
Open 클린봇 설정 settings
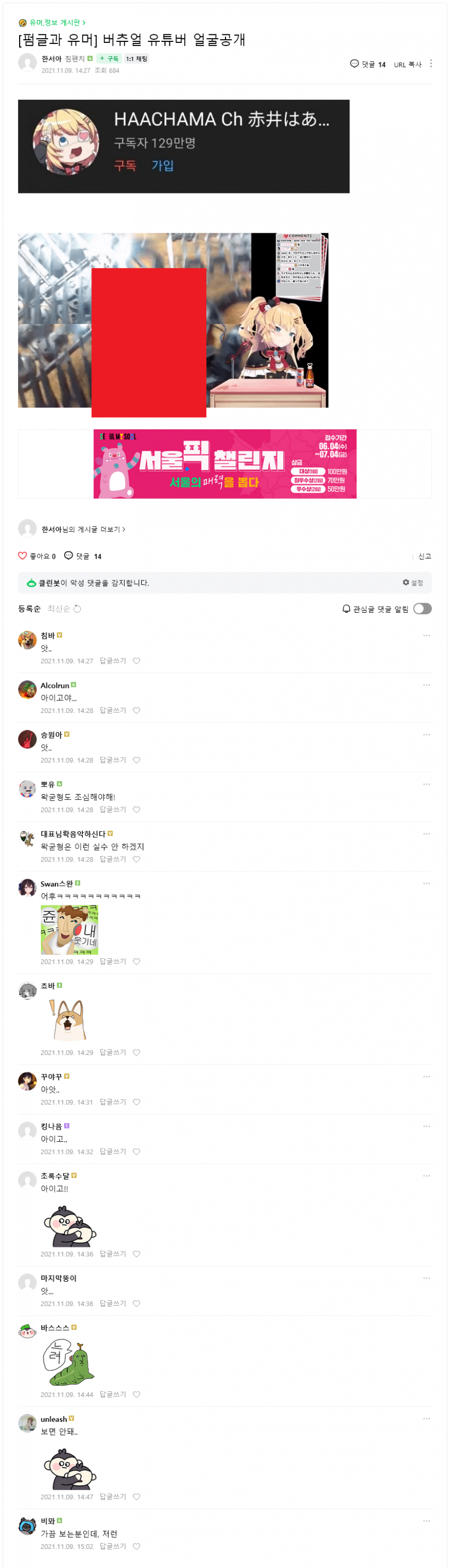[x=413, y=583]
